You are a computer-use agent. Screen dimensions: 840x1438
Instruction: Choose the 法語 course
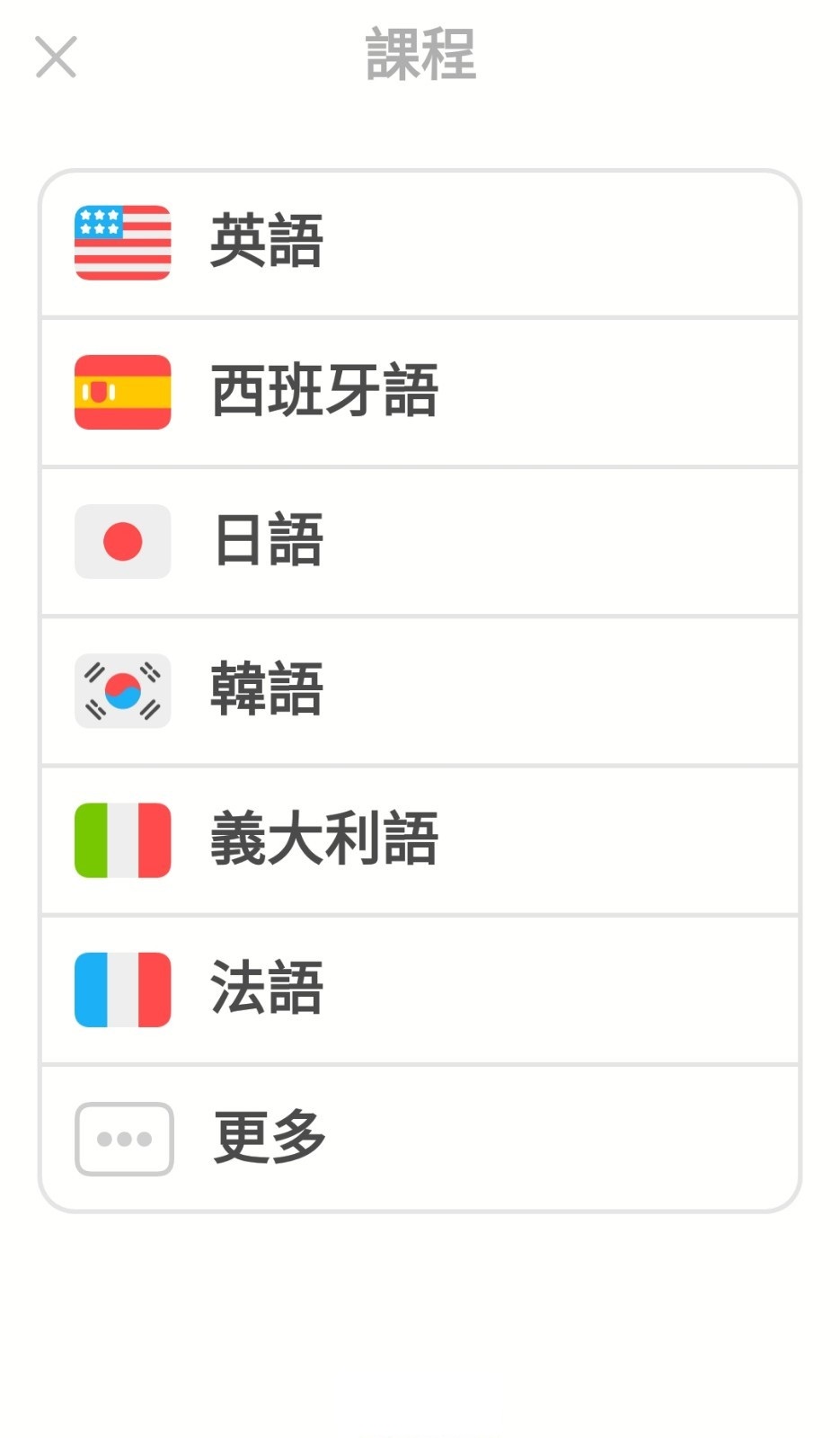419,989
